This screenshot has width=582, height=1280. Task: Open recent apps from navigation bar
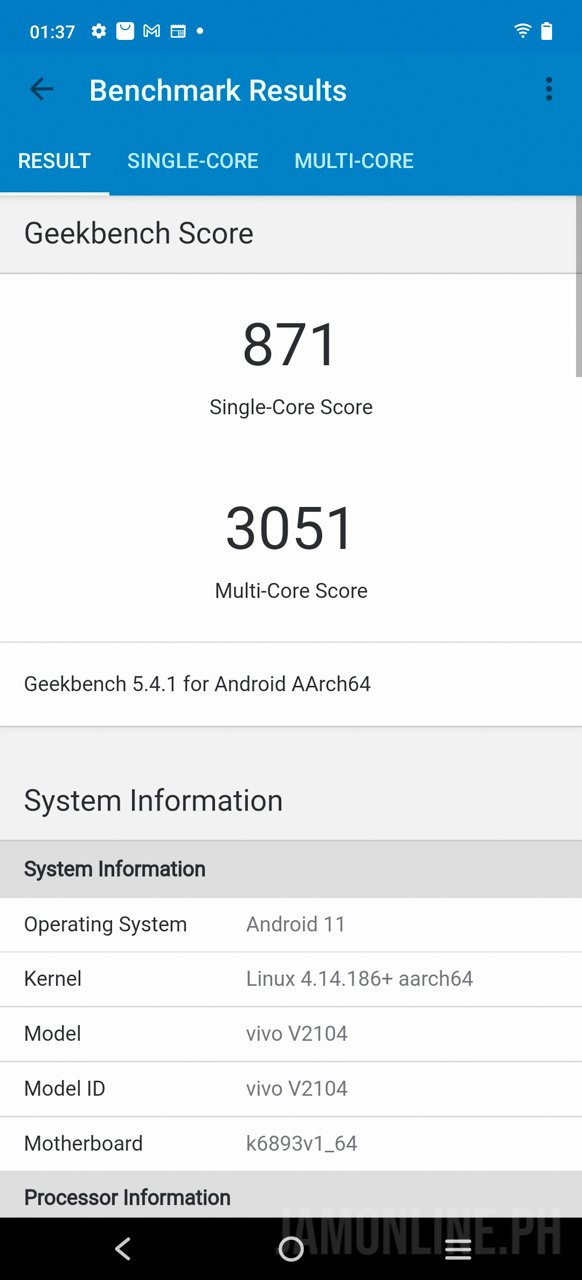click(458, 1248)
